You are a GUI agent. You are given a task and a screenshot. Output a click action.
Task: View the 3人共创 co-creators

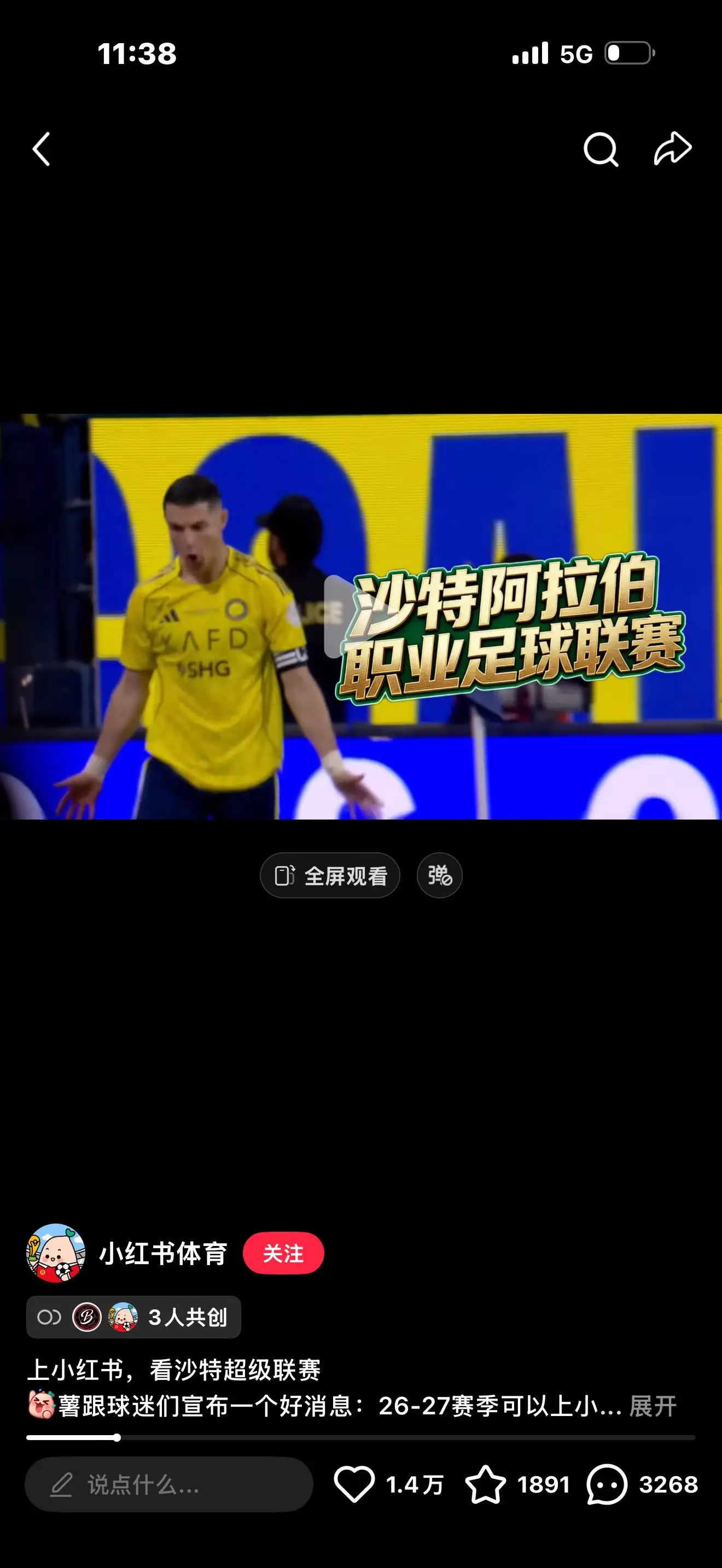(x=133, y=1317)
